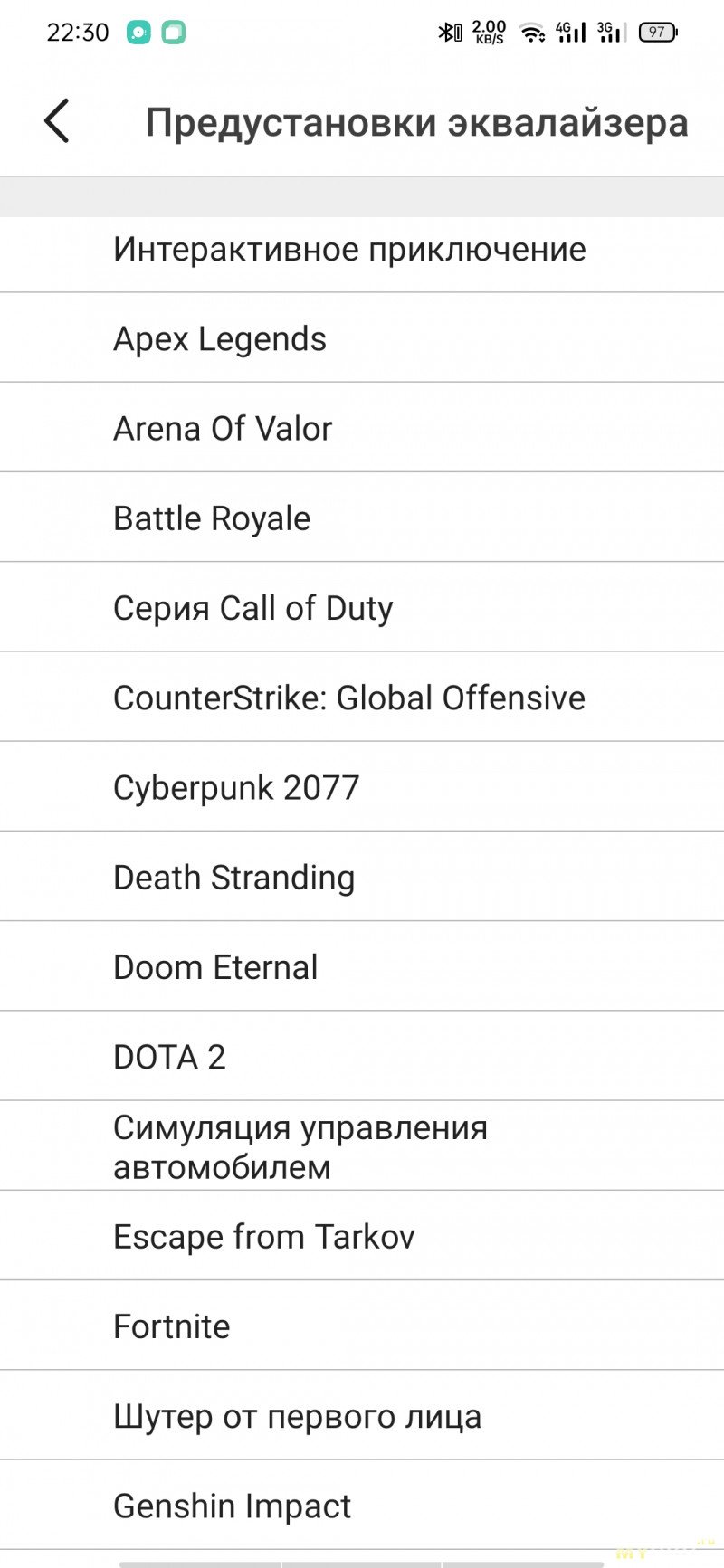Select the Серия Call of Duty preset
Viewport: 724px width, 1568px height.
point(253,608)
